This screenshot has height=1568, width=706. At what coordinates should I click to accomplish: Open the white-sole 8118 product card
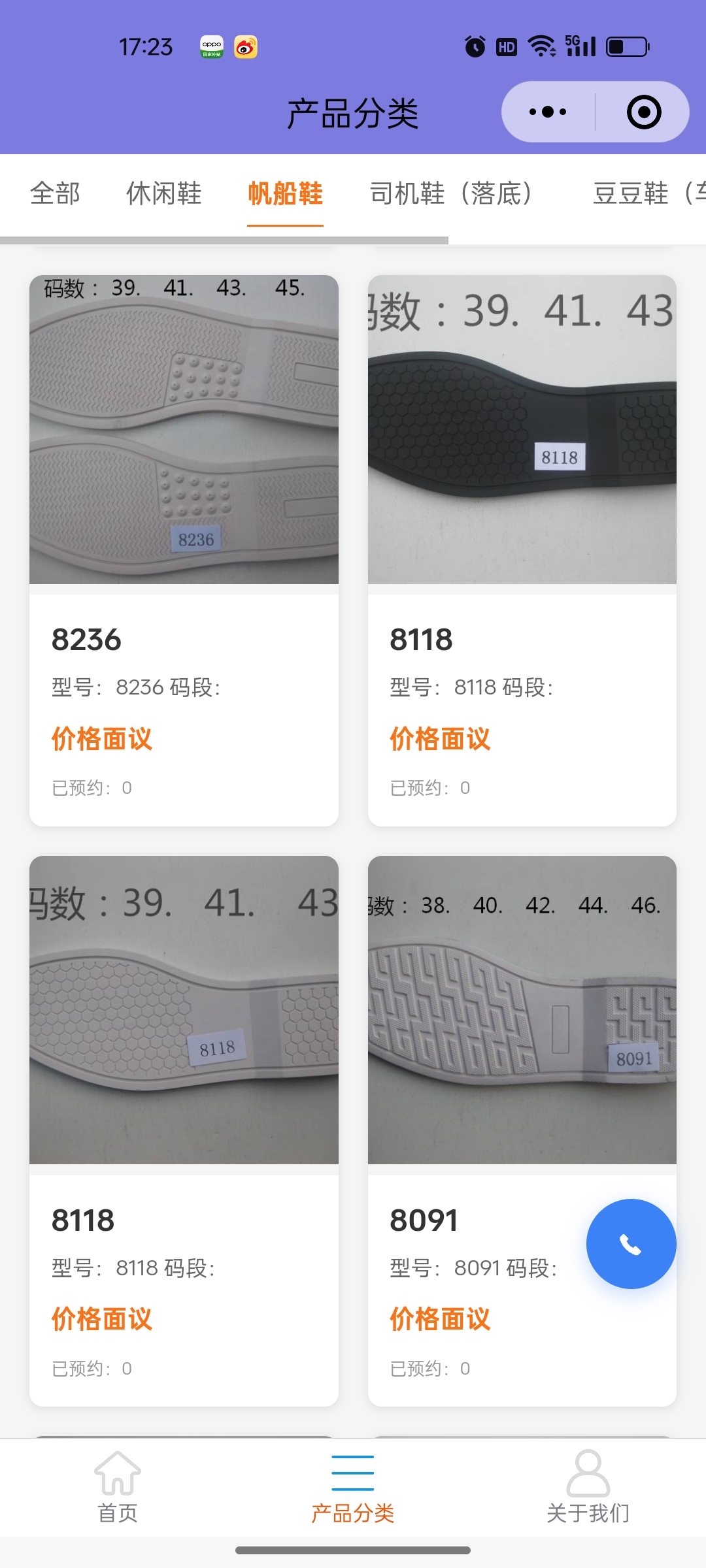[x=184, y=1130]
